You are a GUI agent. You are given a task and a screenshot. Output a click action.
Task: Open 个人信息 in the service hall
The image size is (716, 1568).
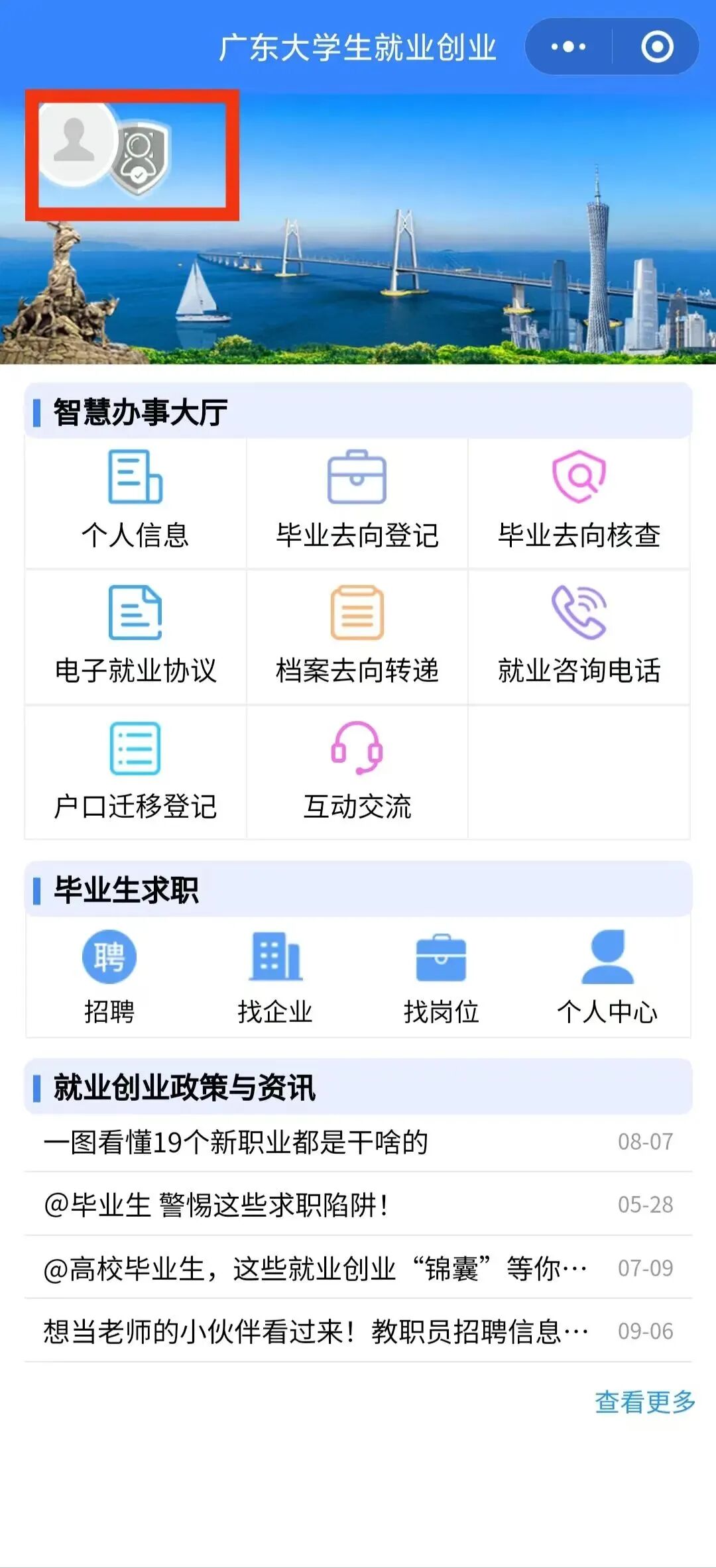(x=135, y=502)
